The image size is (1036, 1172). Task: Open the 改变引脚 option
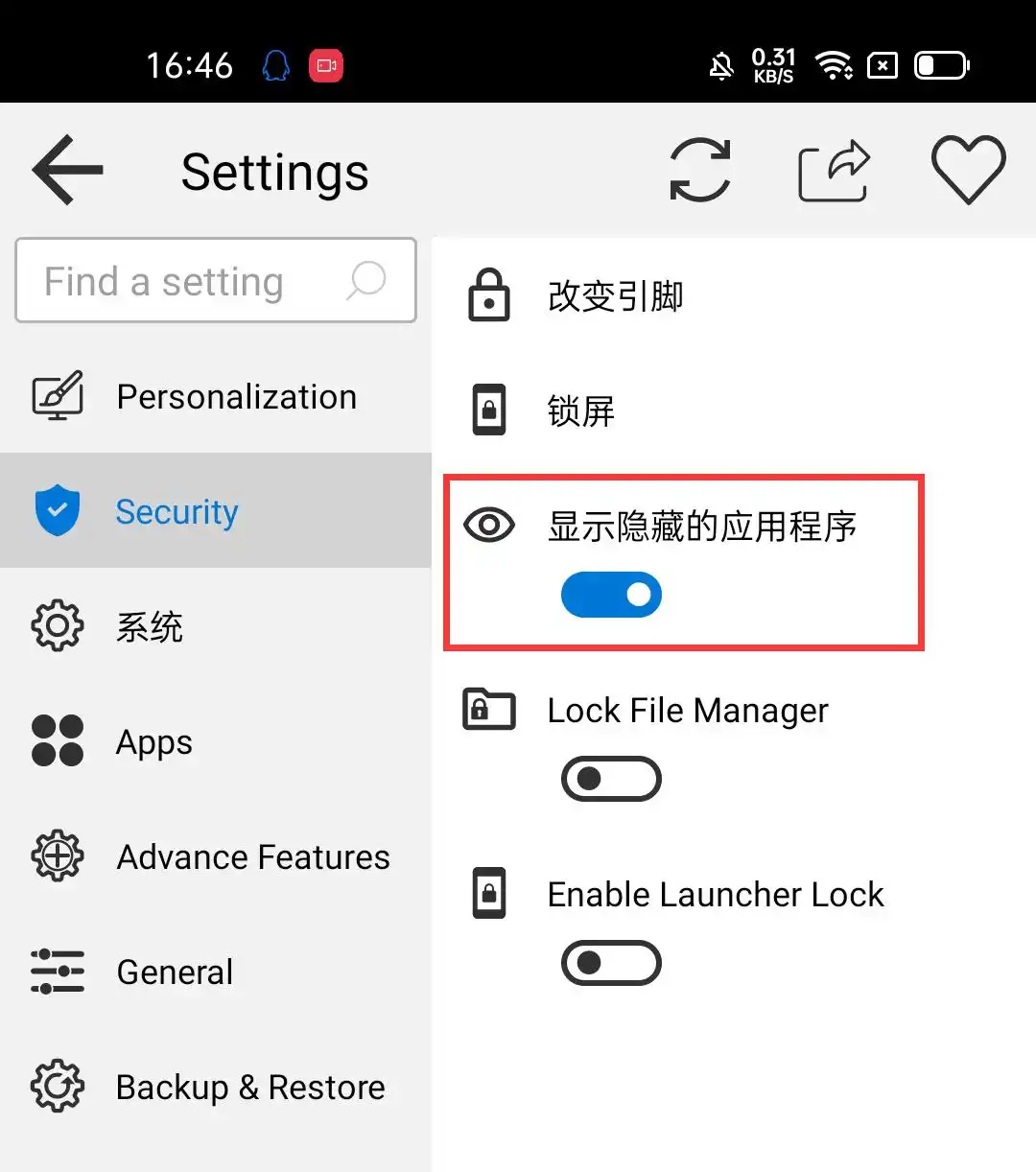tap(614, 295)
